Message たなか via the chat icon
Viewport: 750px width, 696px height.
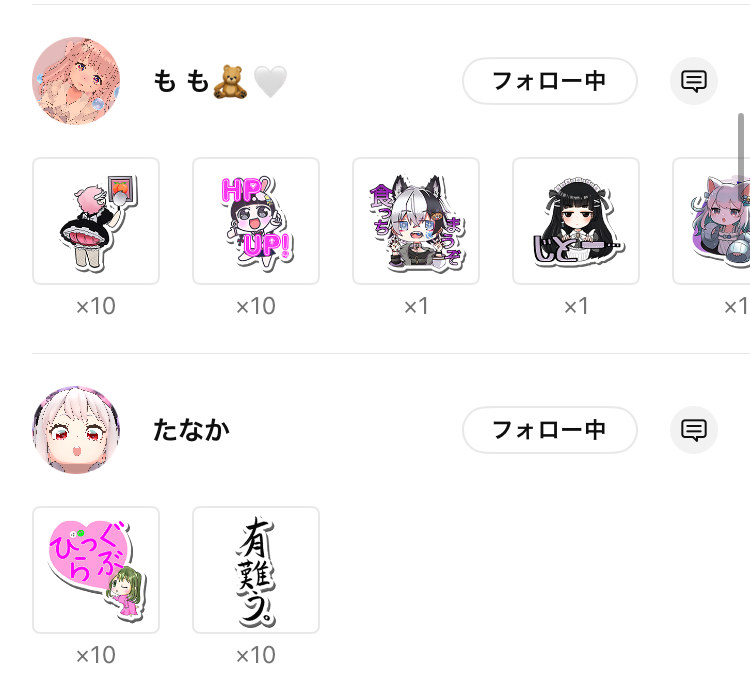pyautogui.click(x=693, y=430)
